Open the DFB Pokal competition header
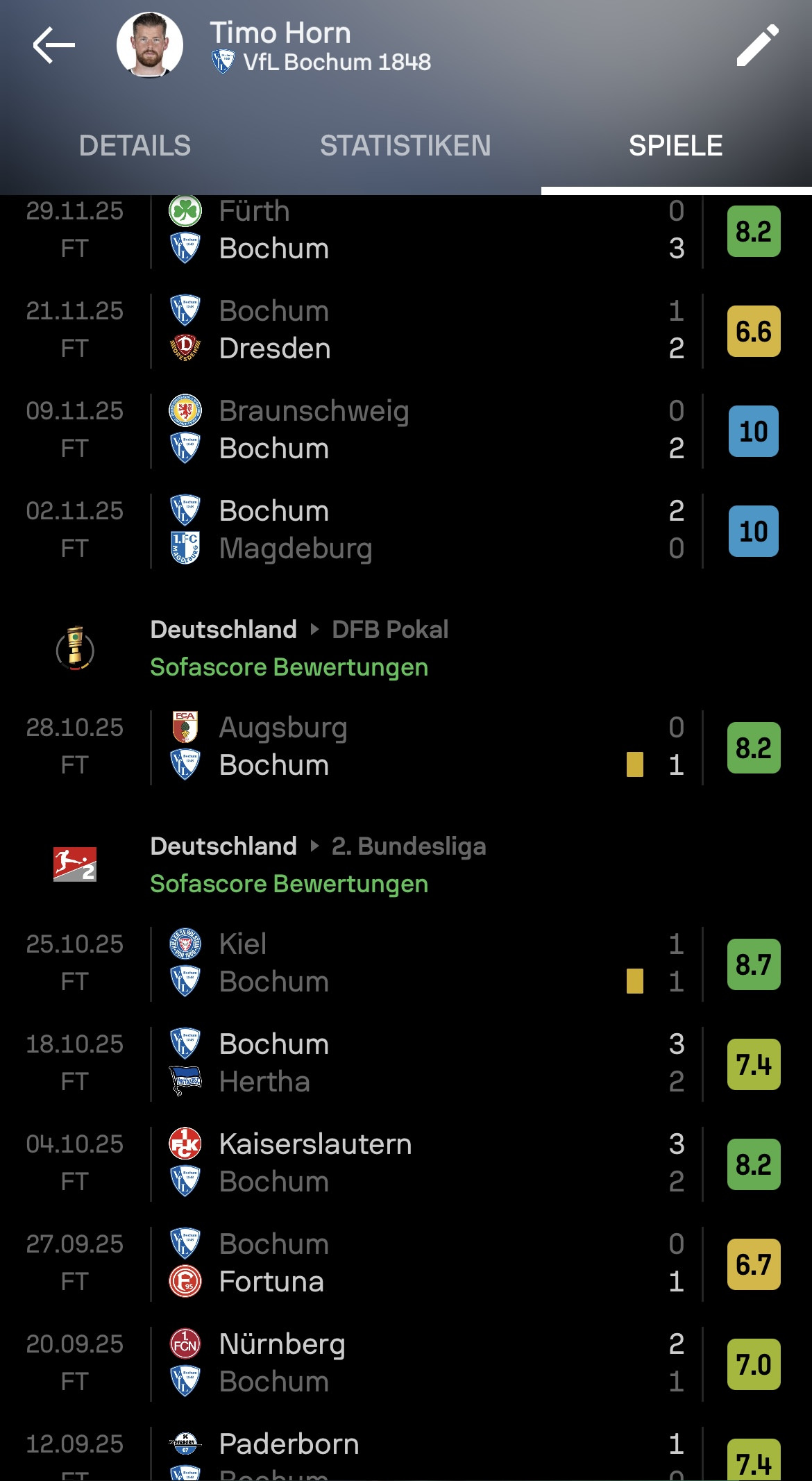Image resolution: width=812 pixels, height=1481 pixels. point(298,648)
